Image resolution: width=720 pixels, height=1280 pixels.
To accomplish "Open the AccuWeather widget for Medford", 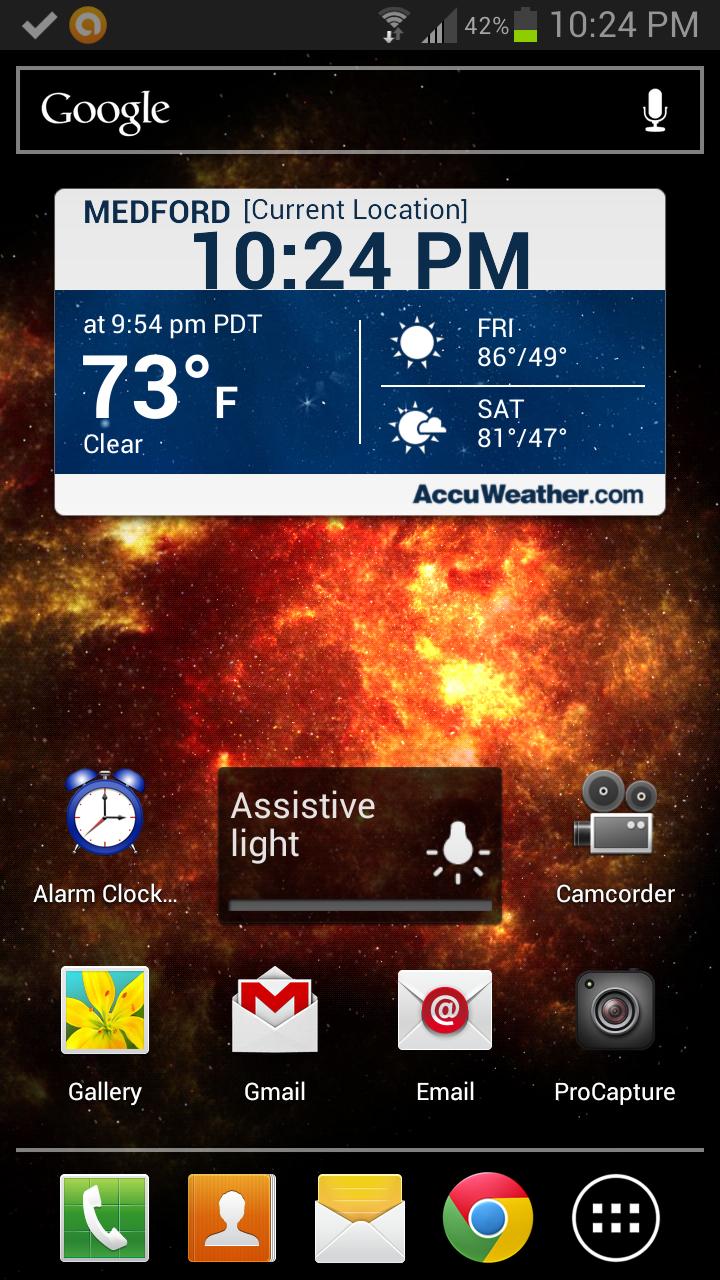I will coord(360,352).
